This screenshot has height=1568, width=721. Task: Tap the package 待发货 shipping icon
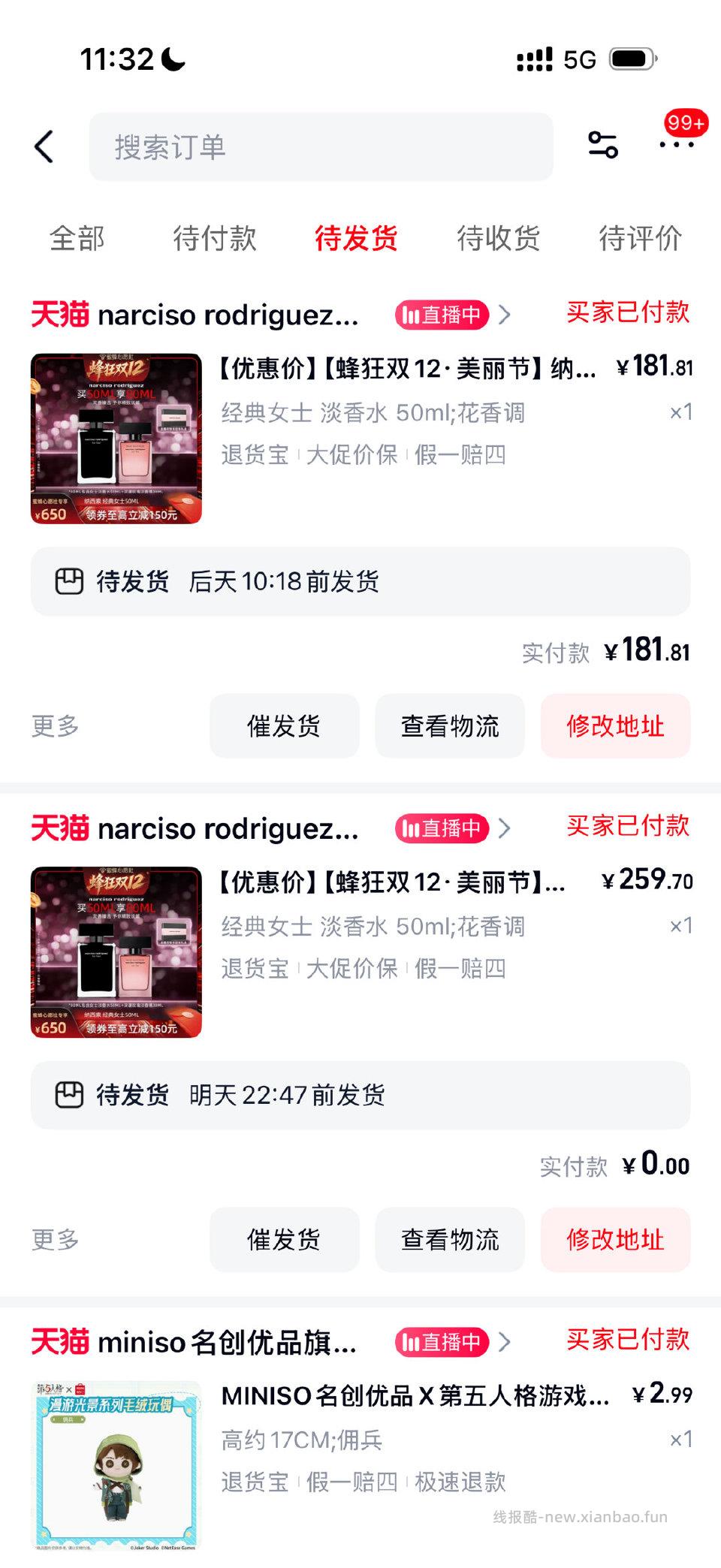[69, 582]
